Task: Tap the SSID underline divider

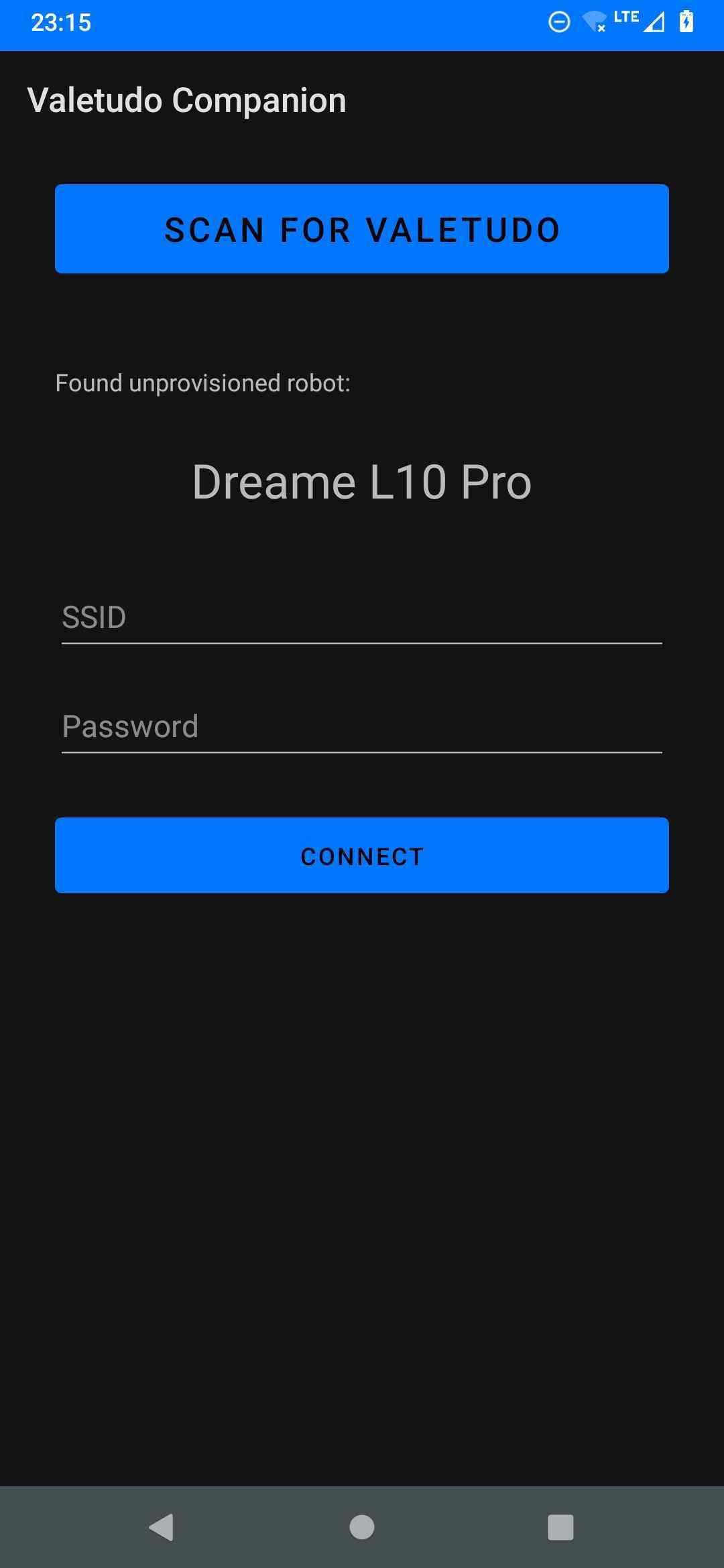Action: (362, 644)
